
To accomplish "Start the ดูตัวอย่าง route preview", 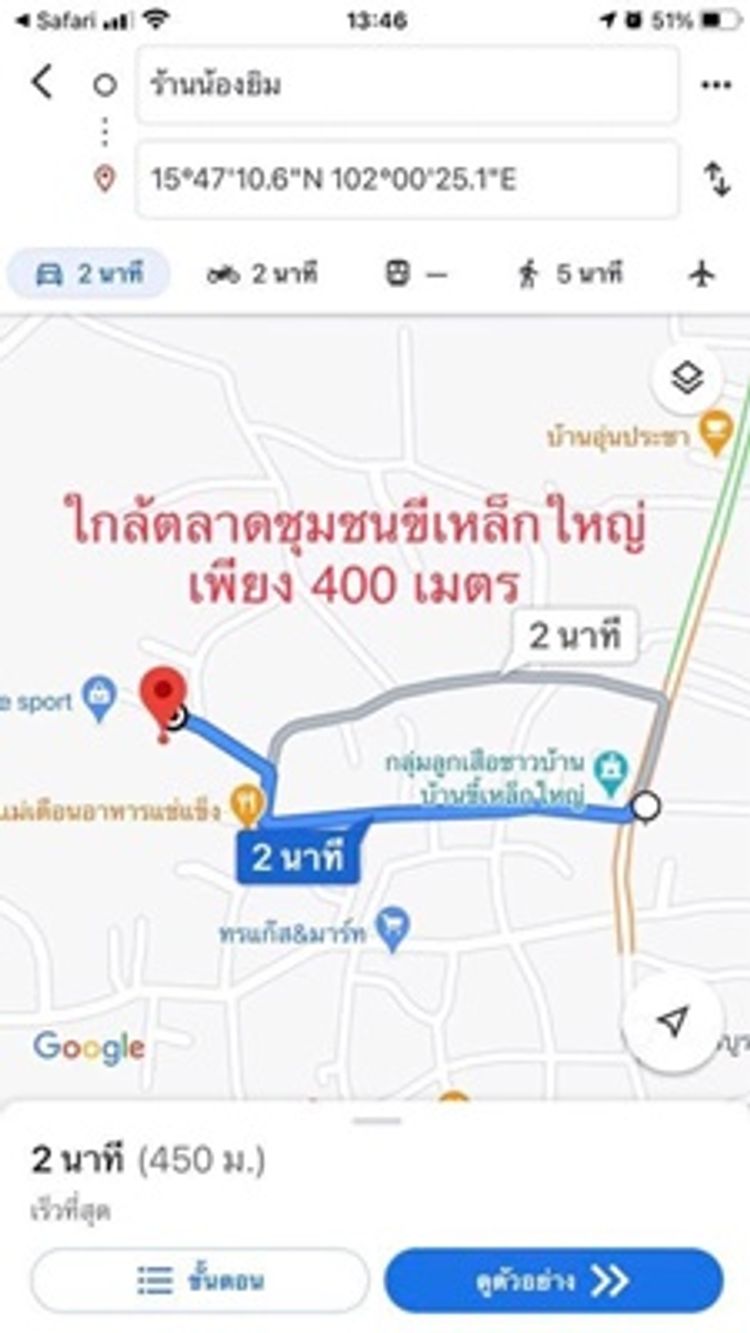I will click(x=553, y=1280).
